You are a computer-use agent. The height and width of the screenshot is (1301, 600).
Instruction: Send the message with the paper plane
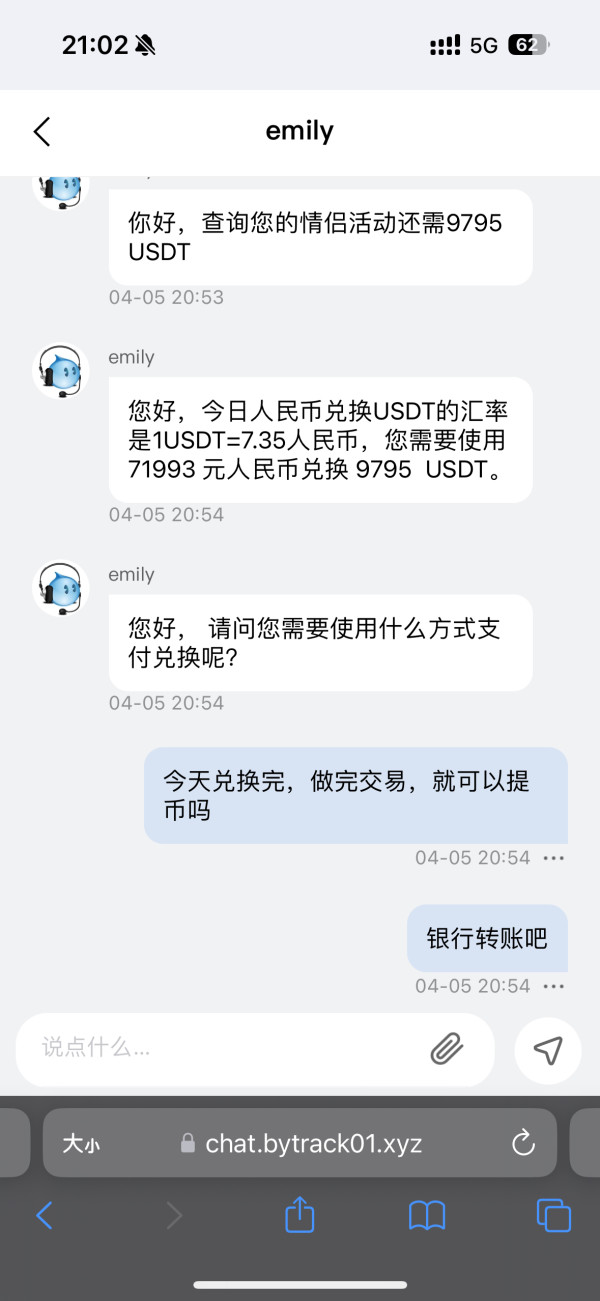pyautogui.click(x=547, y=1050)
